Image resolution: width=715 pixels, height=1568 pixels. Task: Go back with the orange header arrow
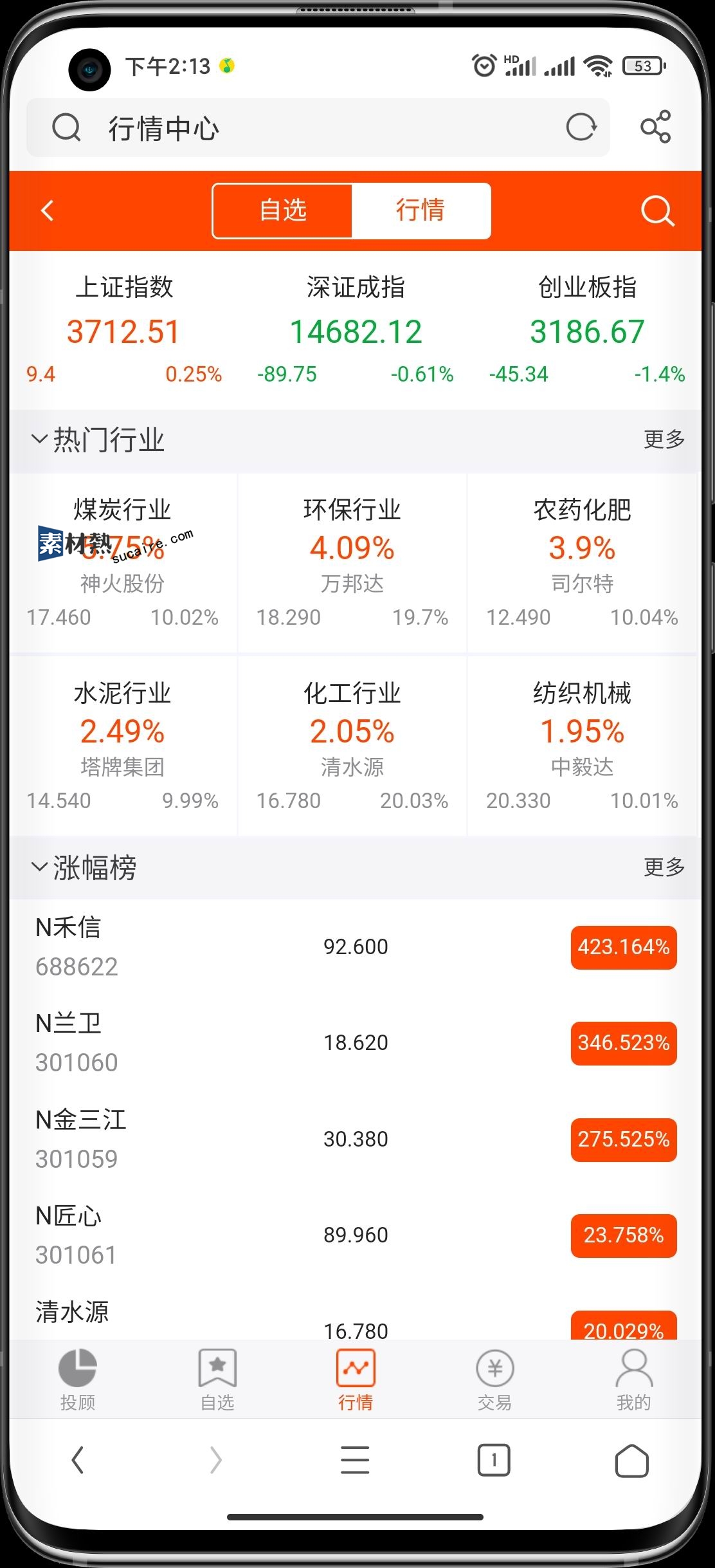point(48,210)
